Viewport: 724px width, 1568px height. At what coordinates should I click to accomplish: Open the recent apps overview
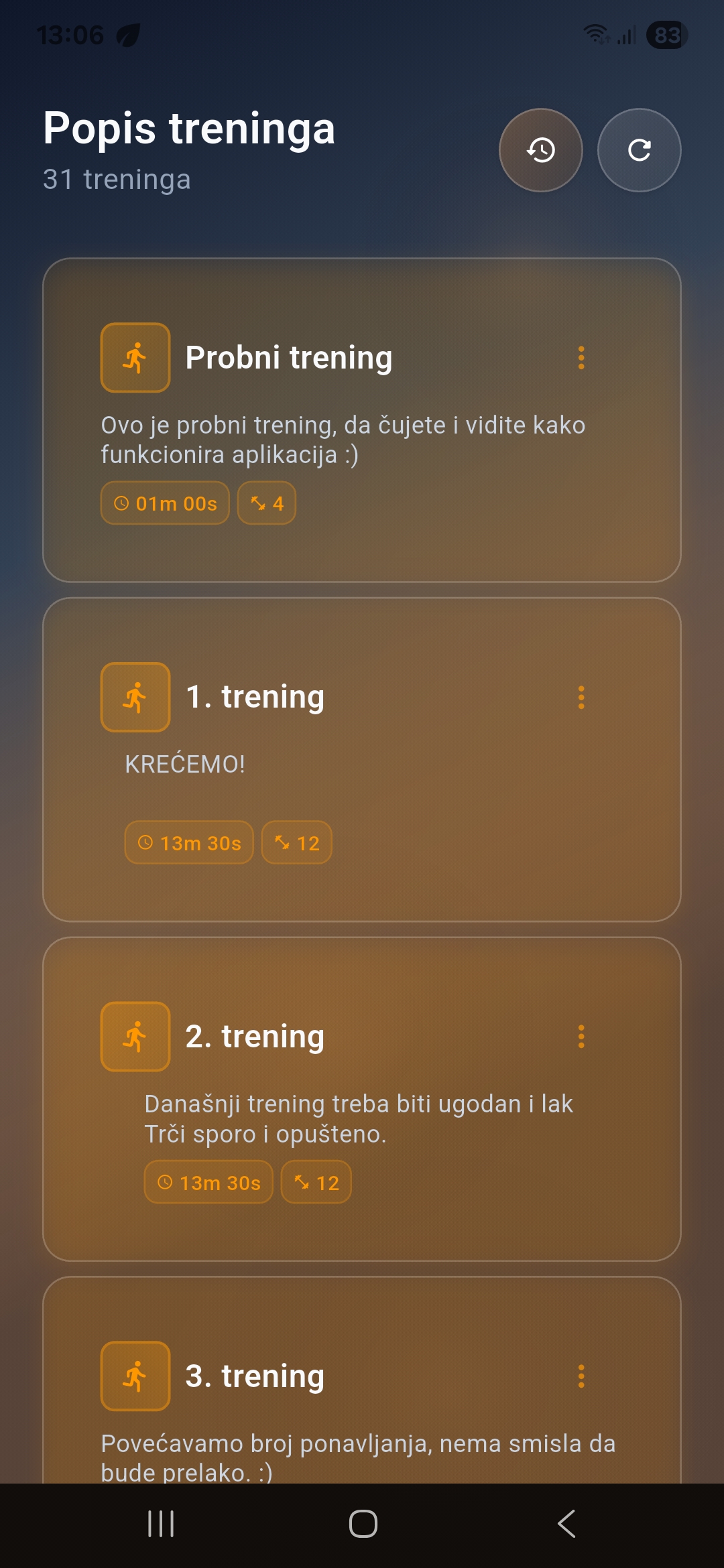161,1524
